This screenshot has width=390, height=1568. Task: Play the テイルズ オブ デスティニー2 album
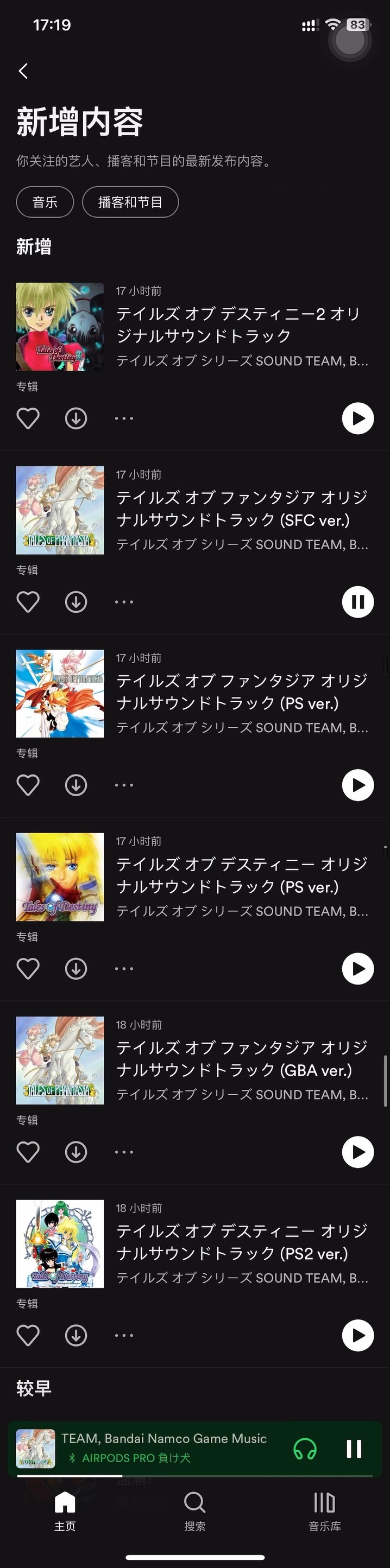(x=358, y=418)
